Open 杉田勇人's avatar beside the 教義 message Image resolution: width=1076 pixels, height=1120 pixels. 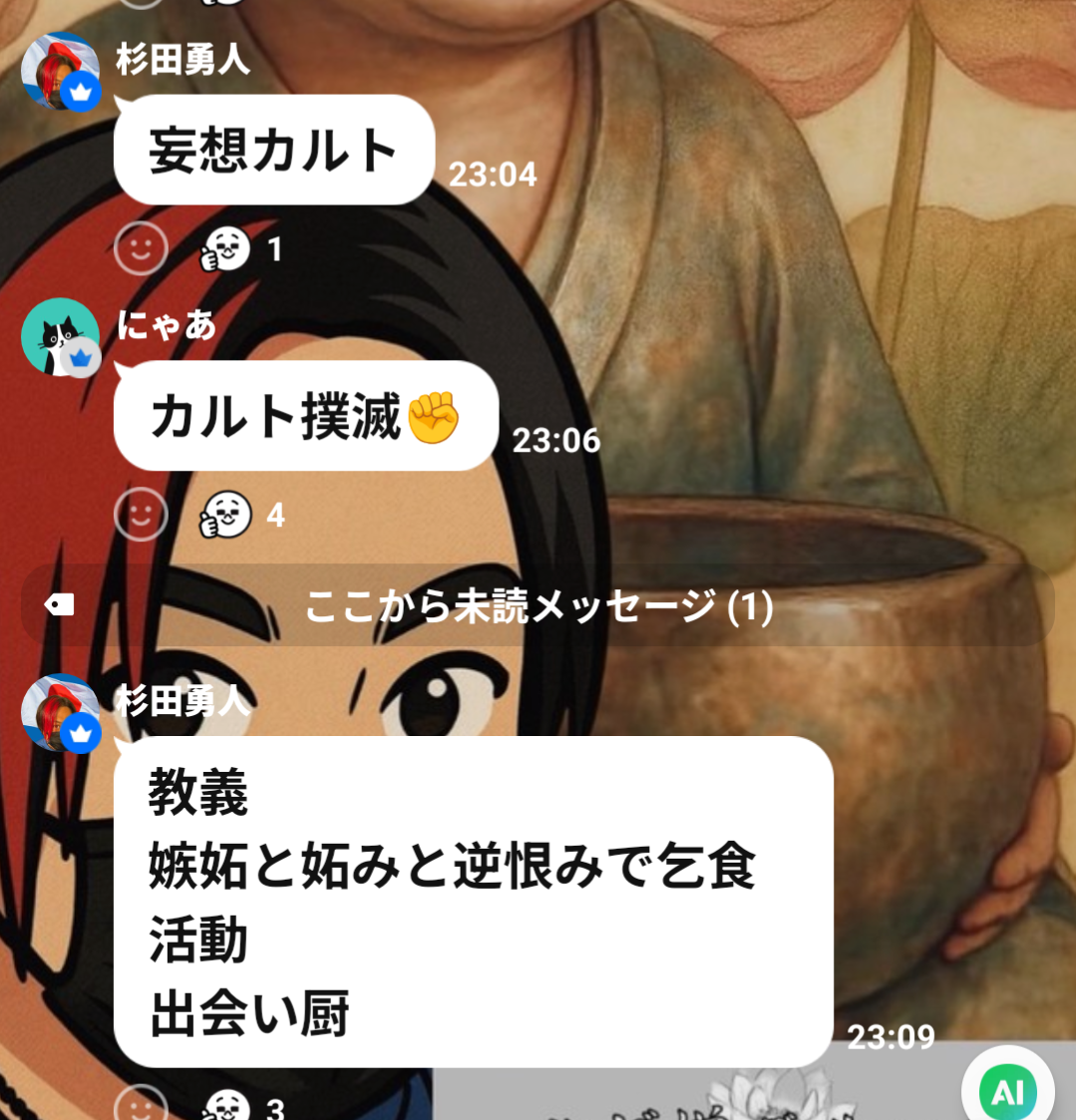point(60,712)
